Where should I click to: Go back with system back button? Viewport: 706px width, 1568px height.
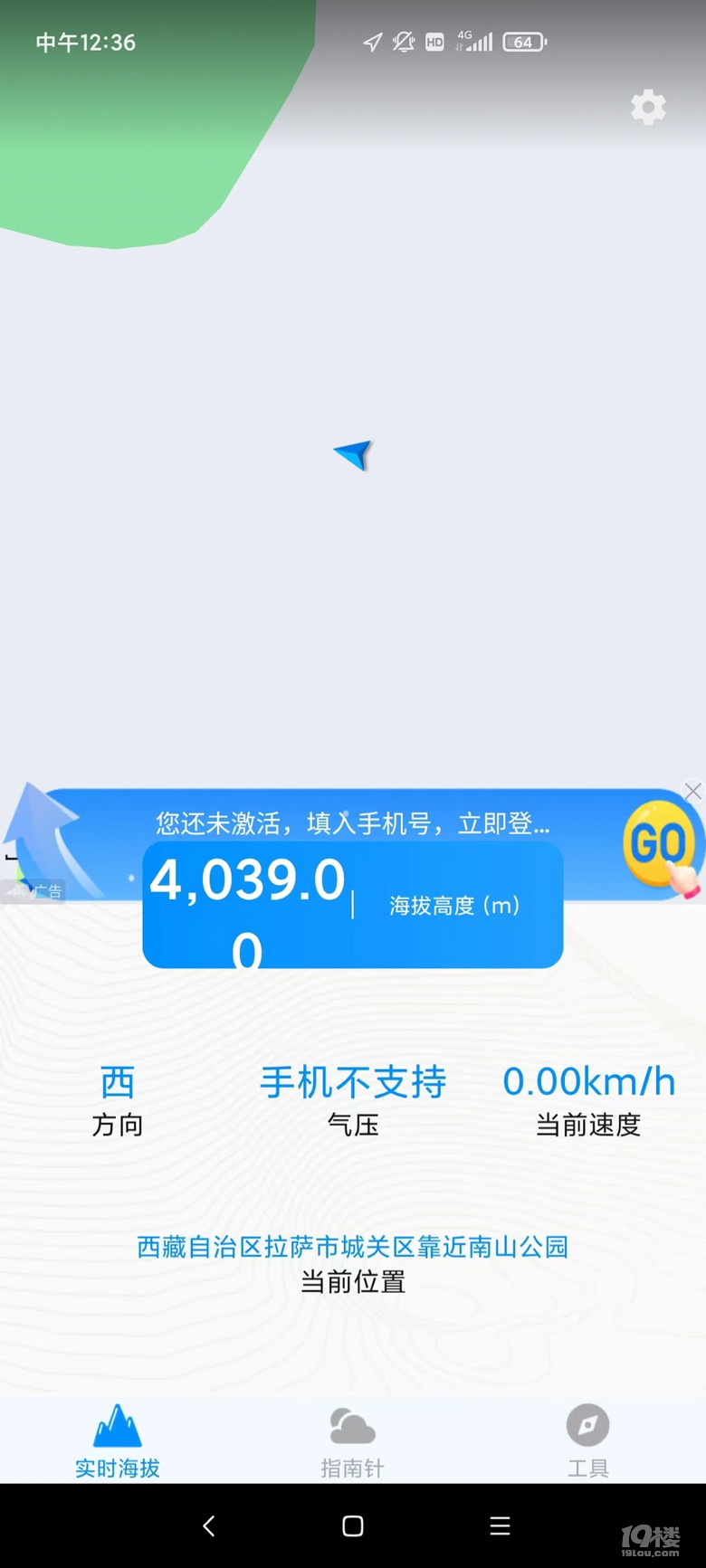click(209, 1526)
